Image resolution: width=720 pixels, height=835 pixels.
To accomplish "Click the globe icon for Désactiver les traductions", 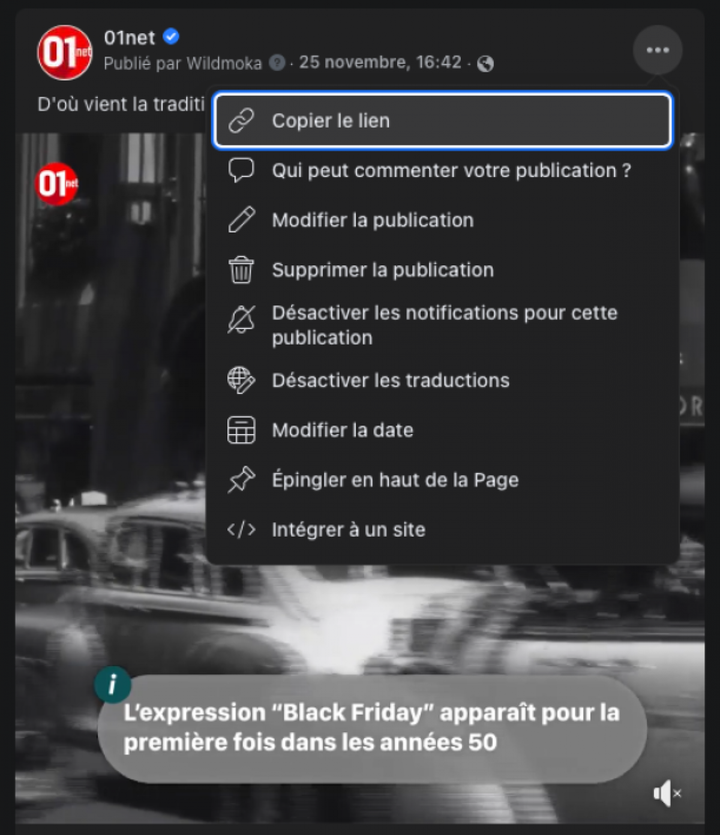I will point(241,381).
